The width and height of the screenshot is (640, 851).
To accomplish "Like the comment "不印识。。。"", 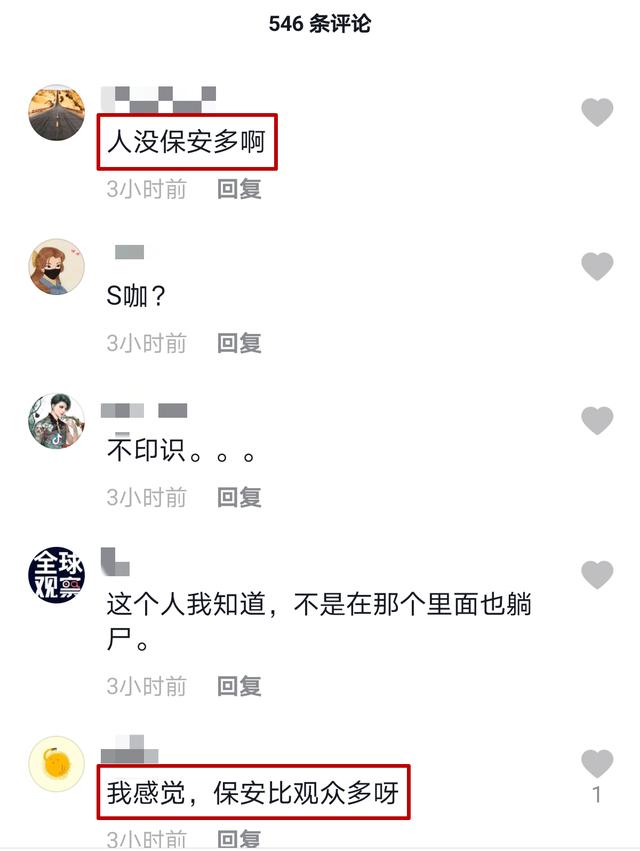I will tap(597, 421).
